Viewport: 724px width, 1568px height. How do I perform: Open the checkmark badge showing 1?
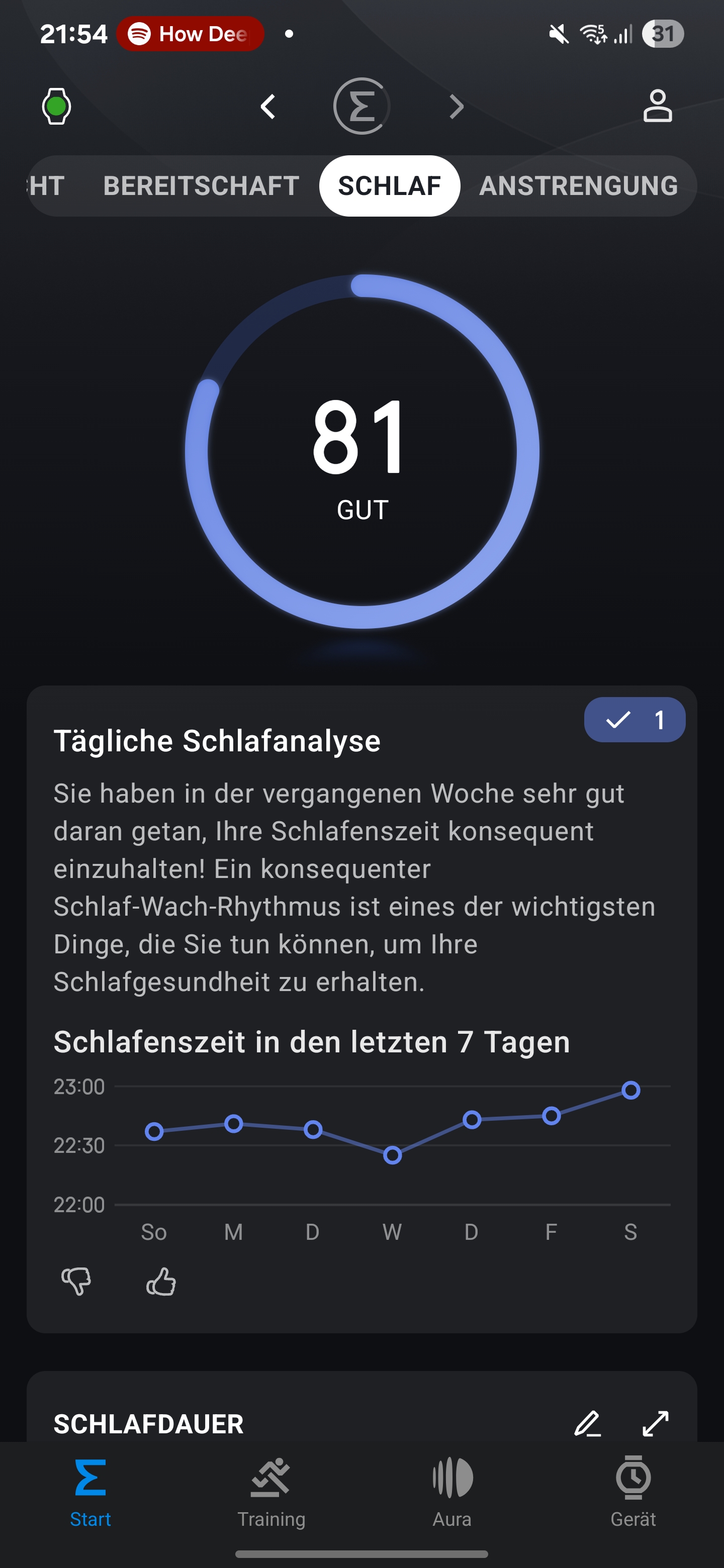click(x=634, y=720)
